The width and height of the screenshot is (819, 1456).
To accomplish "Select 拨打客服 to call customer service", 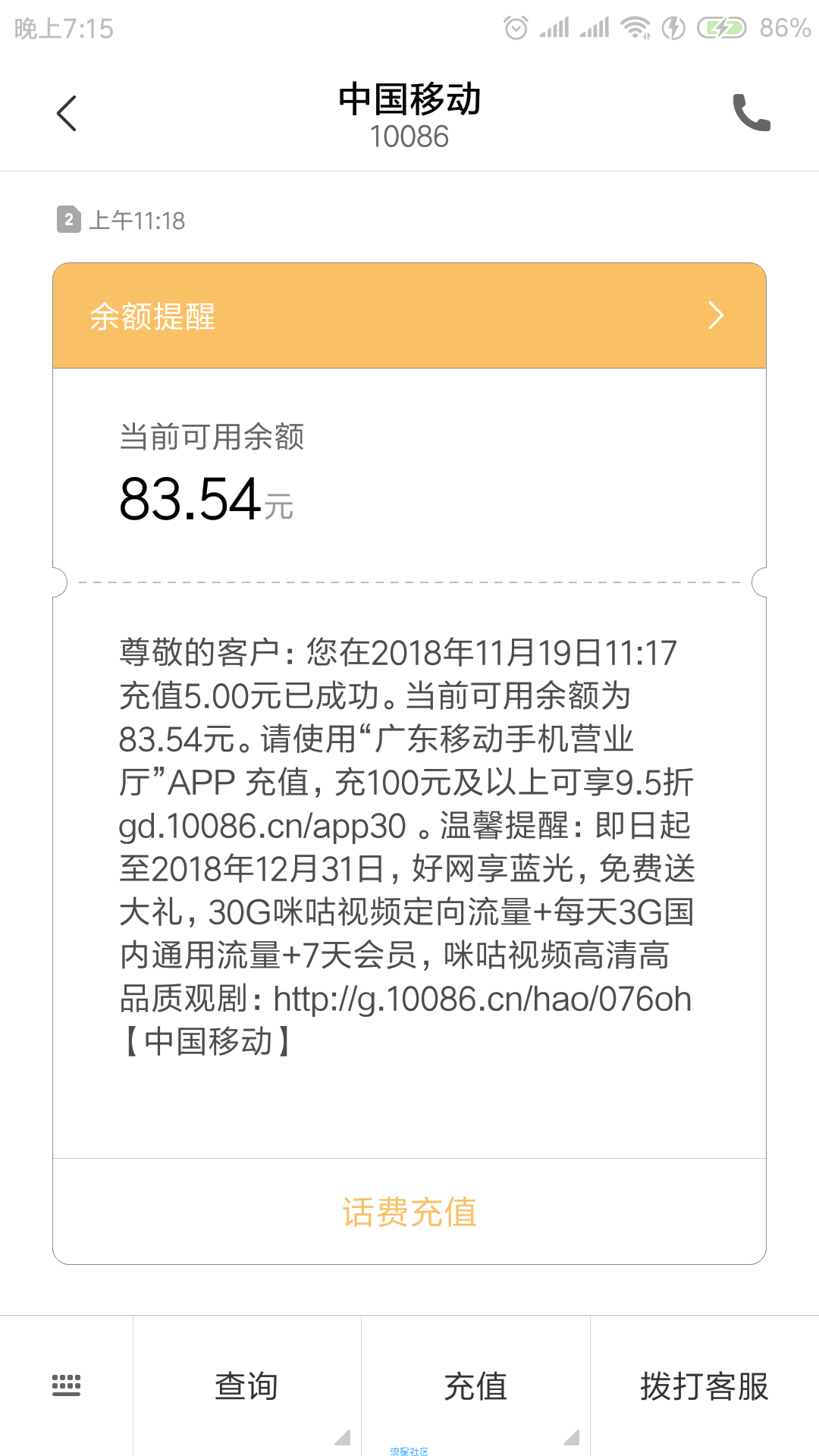I will click(704, 1386).
